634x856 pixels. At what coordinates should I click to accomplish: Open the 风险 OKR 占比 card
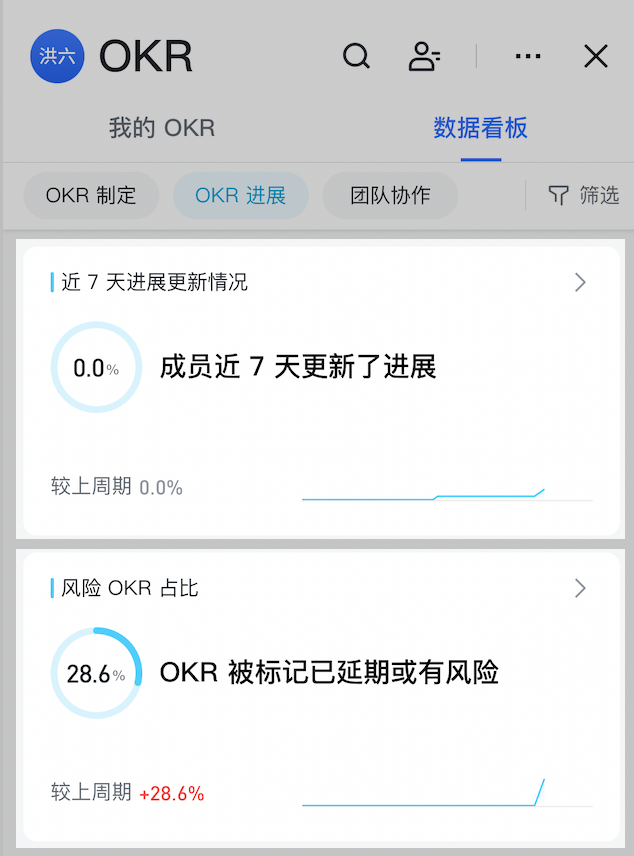point(580,588)
